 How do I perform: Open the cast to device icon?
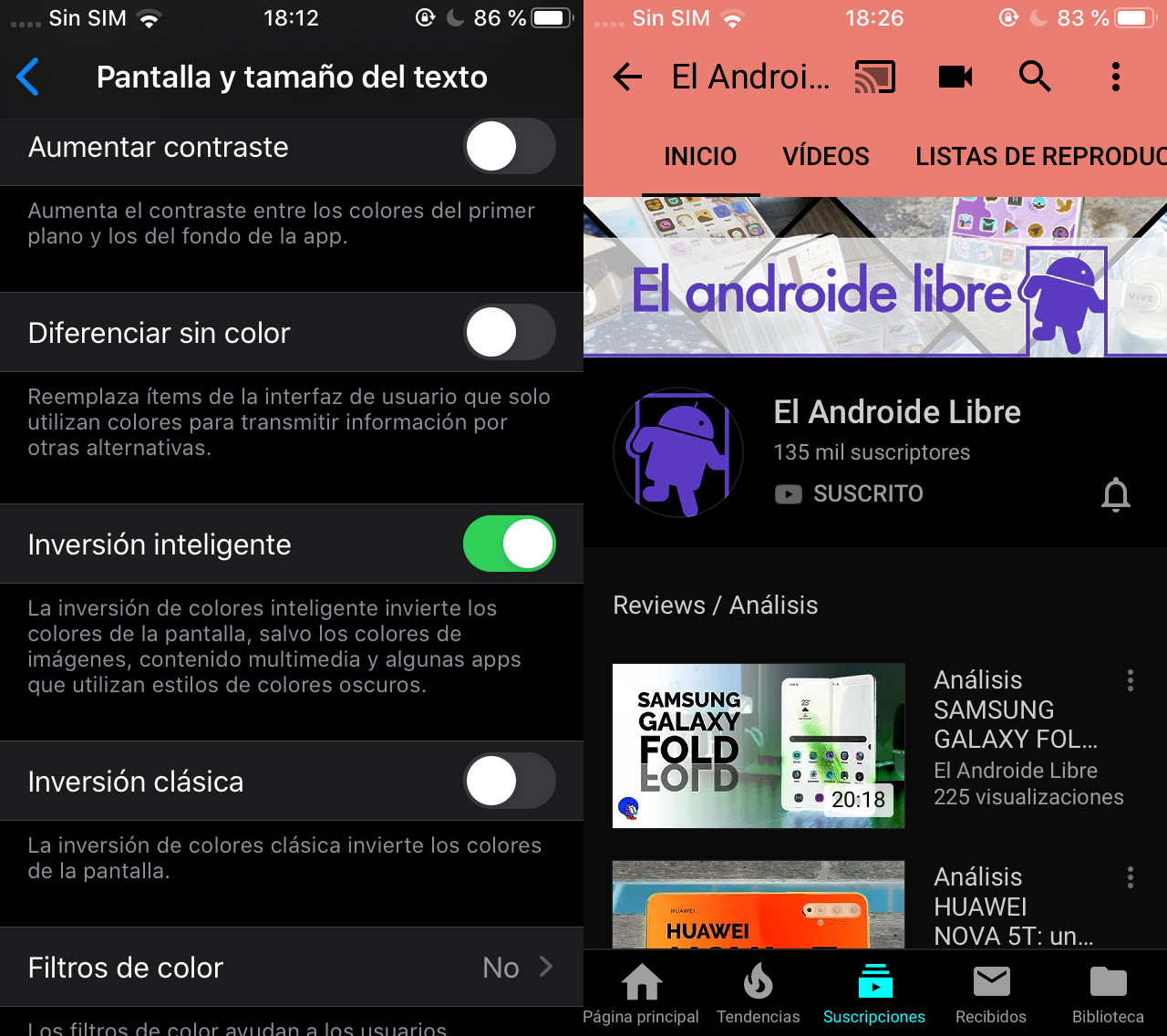(x=874, y=77)
